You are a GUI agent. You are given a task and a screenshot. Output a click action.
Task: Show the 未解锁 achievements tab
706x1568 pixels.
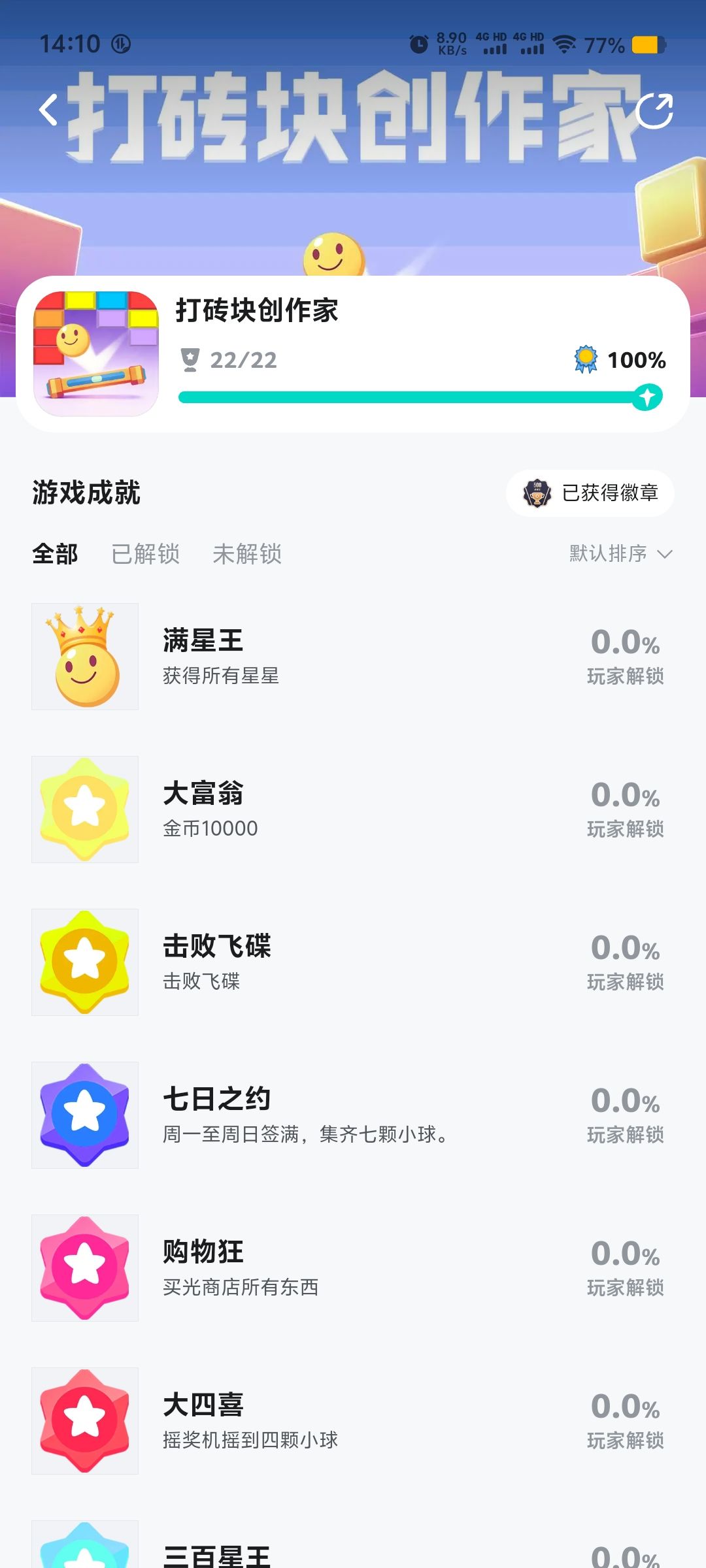(247, 554)
